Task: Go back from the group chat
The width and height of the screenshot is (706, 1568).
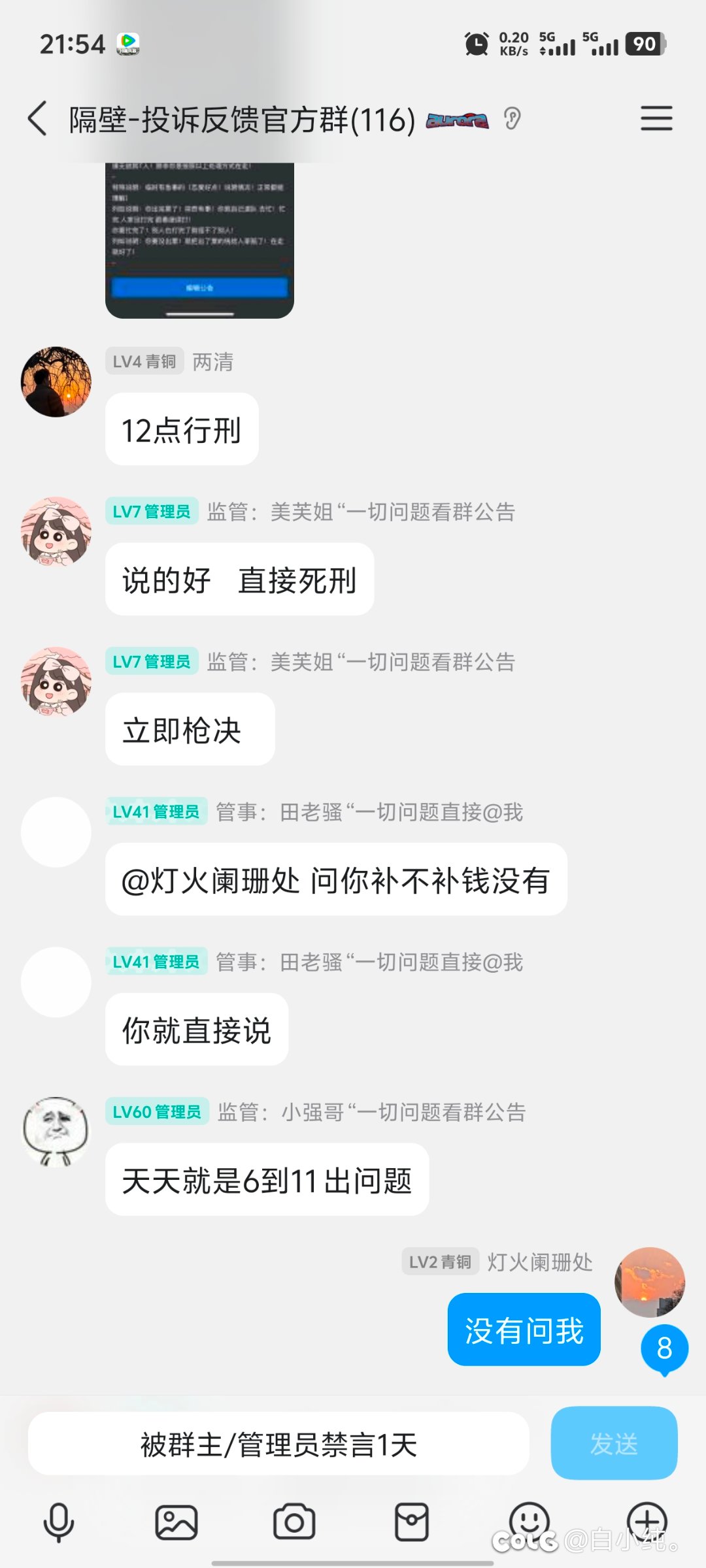Action: tap(37, 118)
